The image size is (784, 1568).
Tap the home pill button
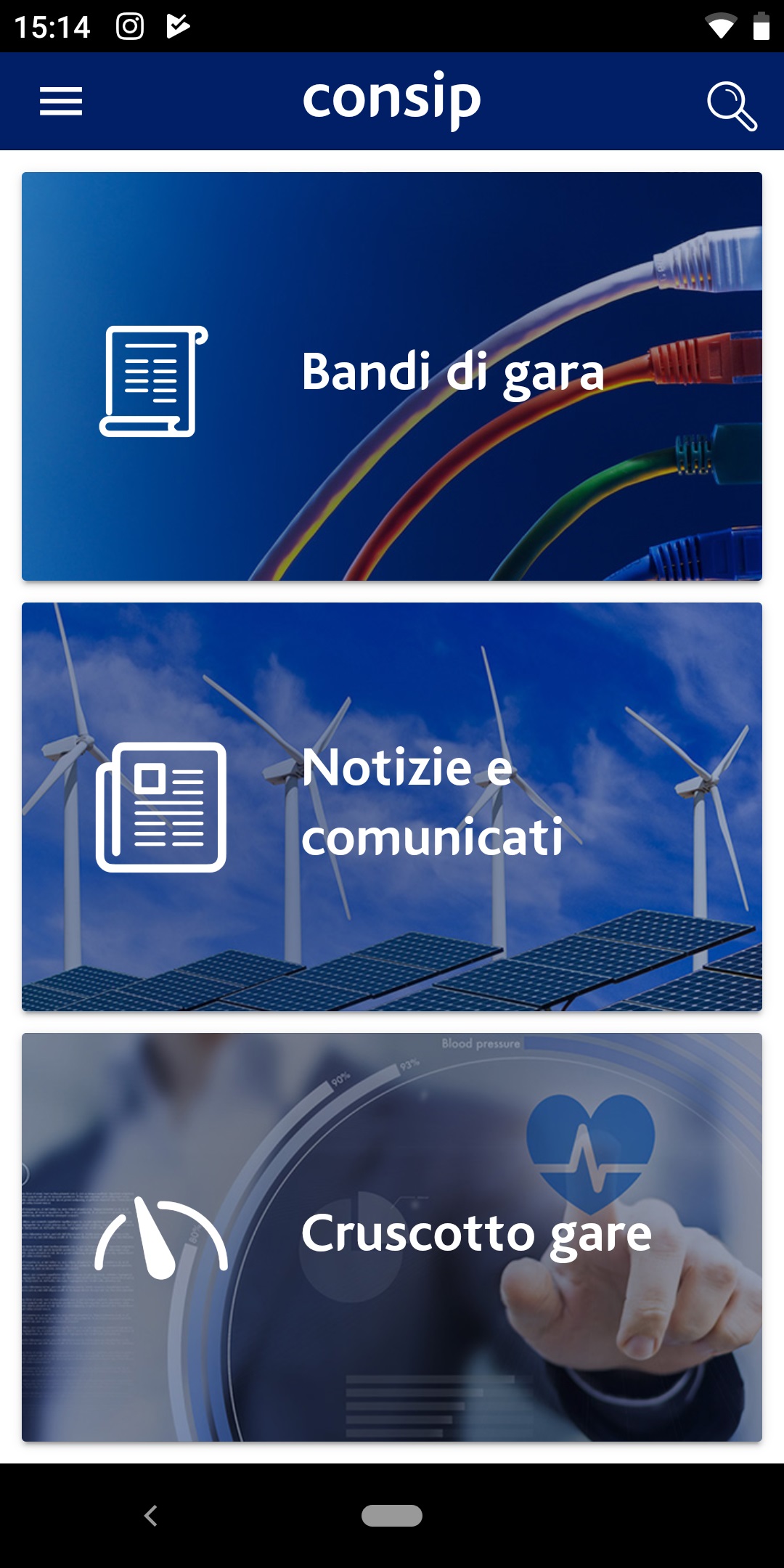[392, 1516]
